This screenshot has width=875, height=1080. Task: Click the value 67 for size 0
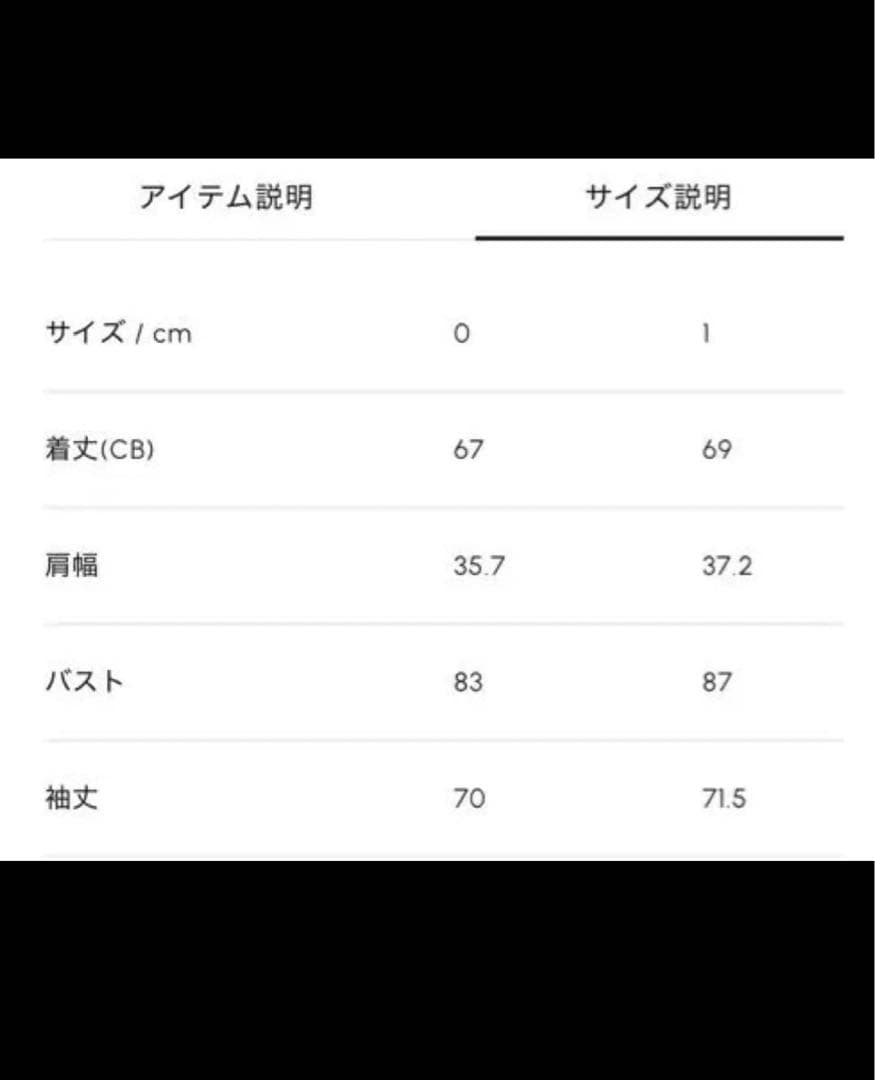468,449
